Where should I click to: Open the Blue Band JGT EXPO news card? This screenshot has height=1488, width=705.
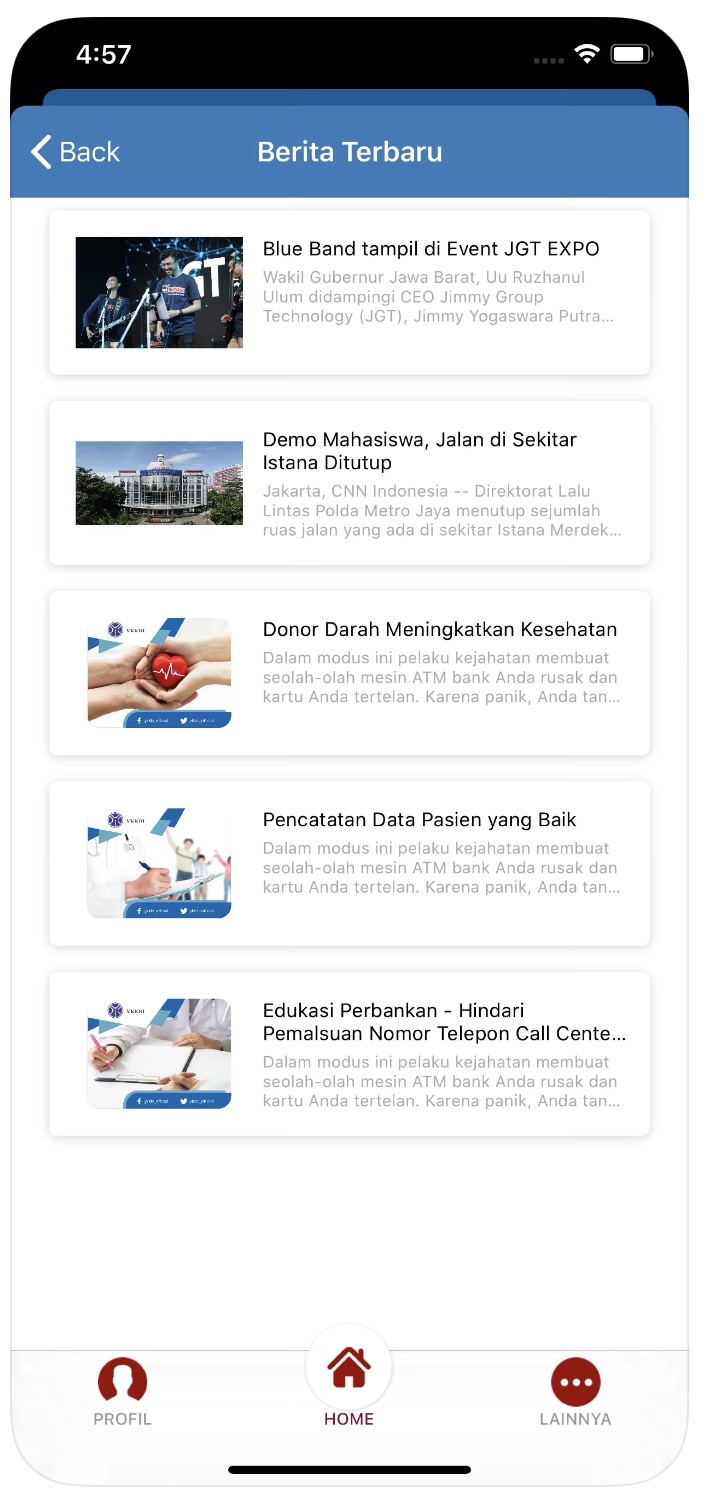(x=349, y=292)
